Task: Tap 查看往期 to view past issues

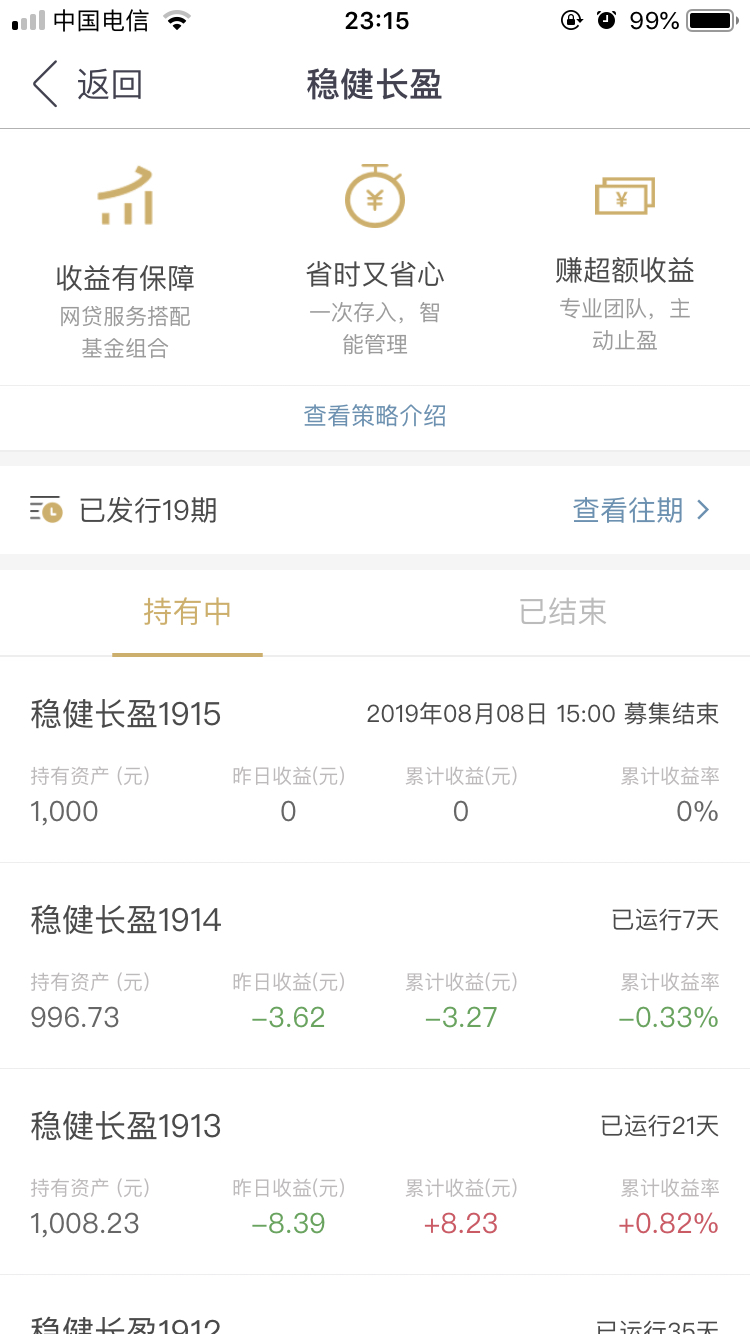Action: [641, 511]
